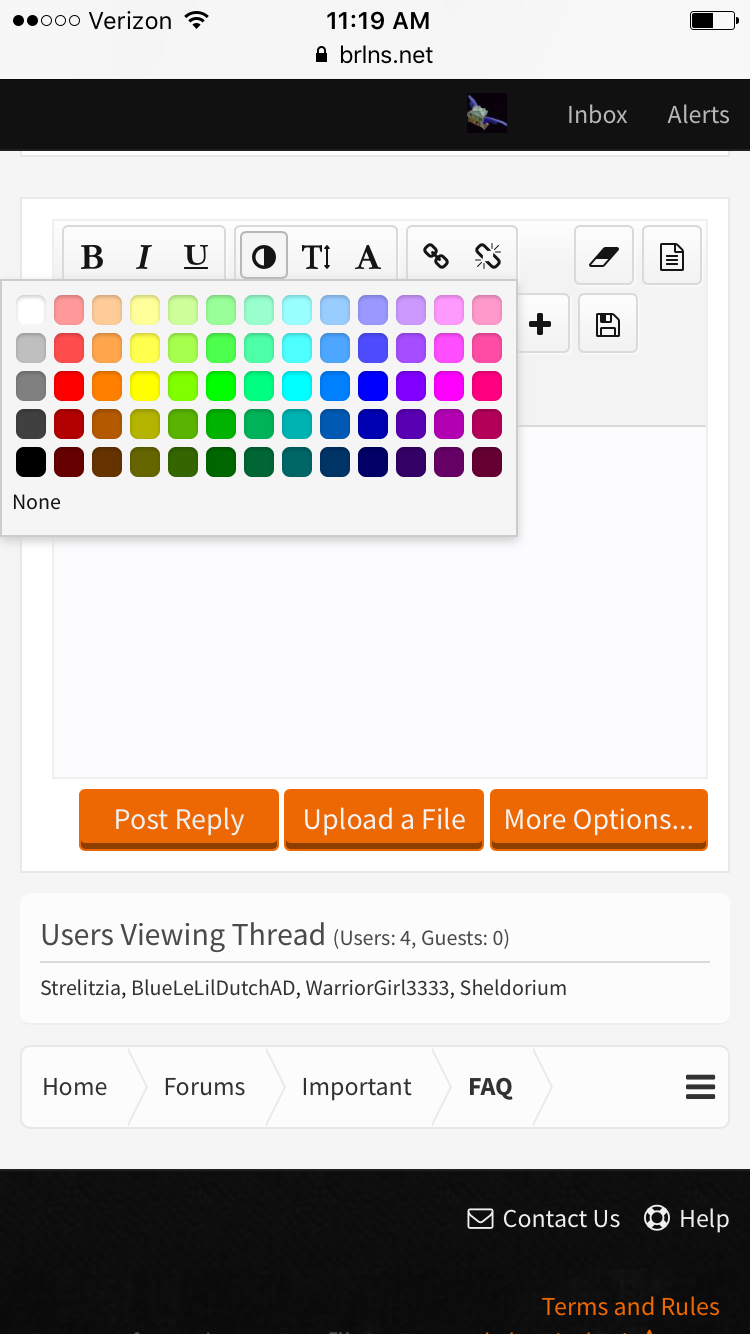Remove link using the unlink icon
This screenshot has width=750, height=1334.
[488, 256]
